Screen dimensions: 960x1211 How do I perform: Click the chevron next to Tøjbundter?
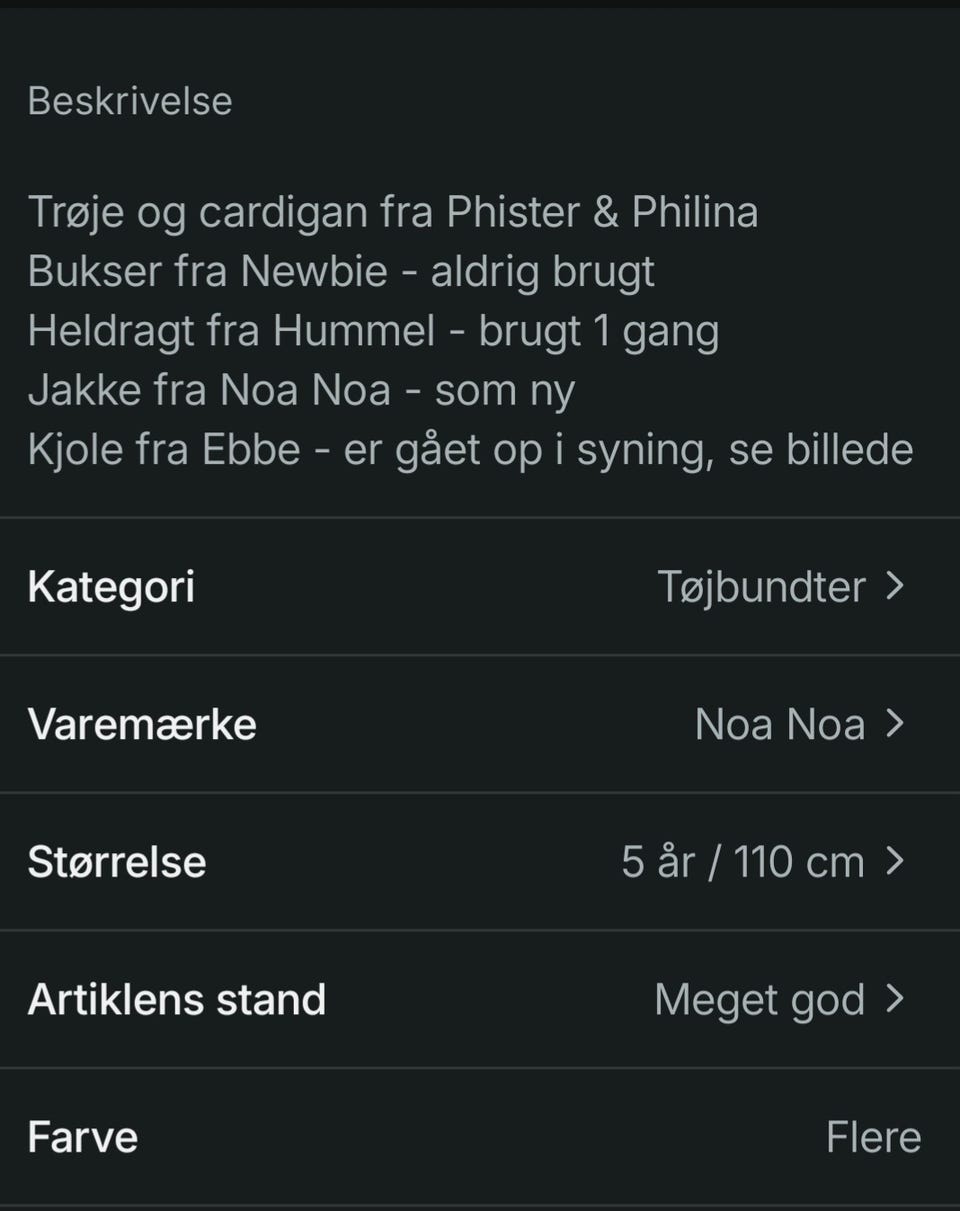pos(893,587)
